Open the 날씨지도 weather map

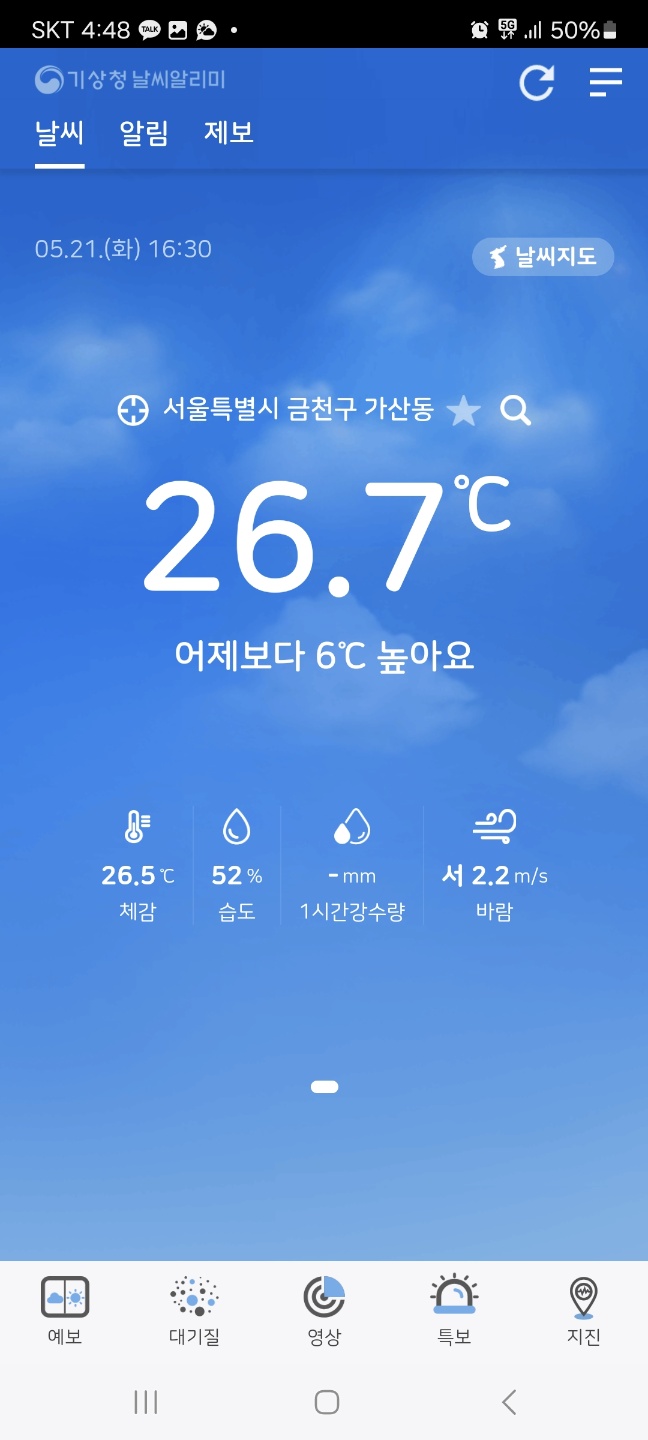coord(543,257)
